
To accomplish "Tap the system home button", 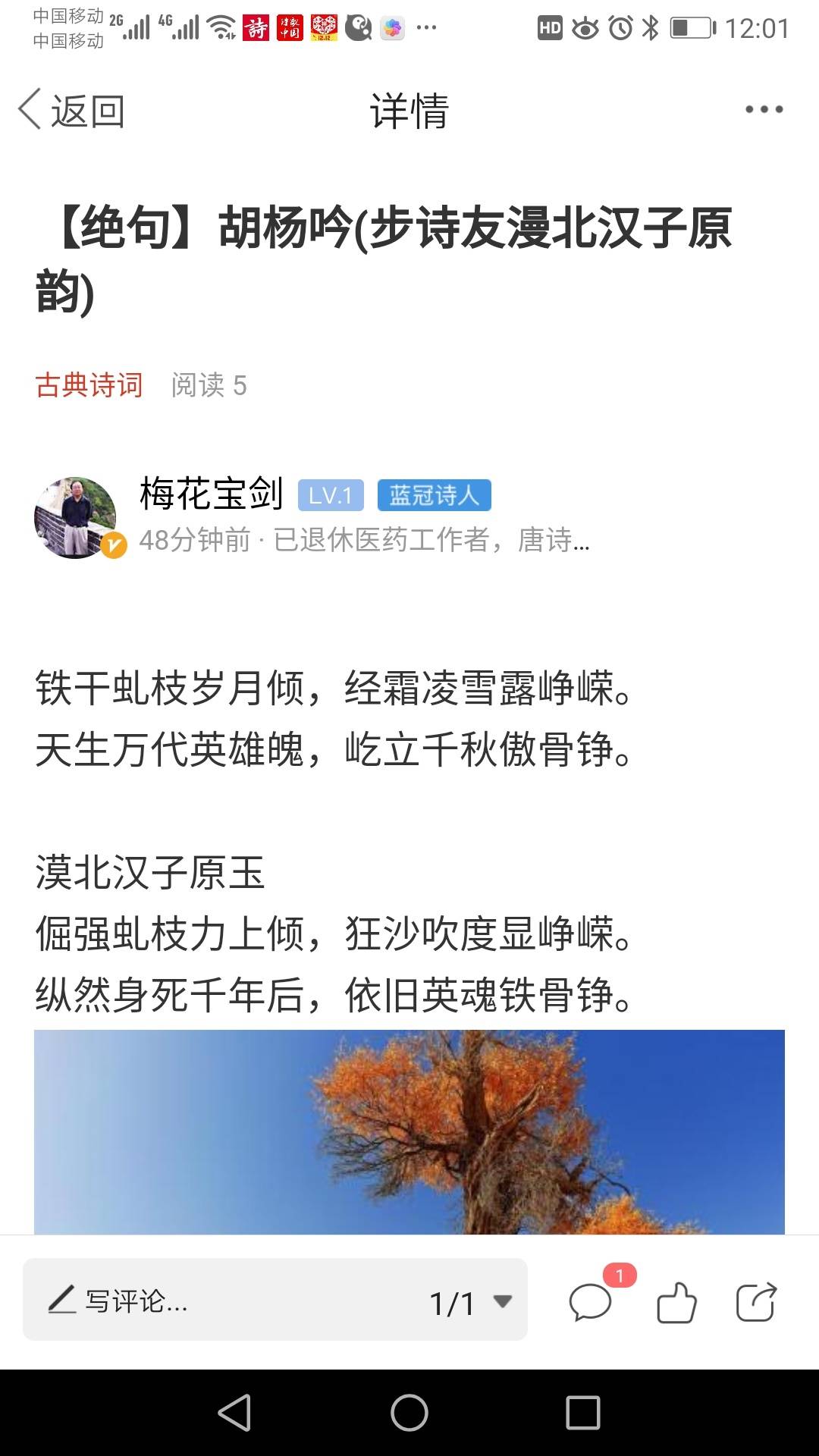I will 409,1414.
